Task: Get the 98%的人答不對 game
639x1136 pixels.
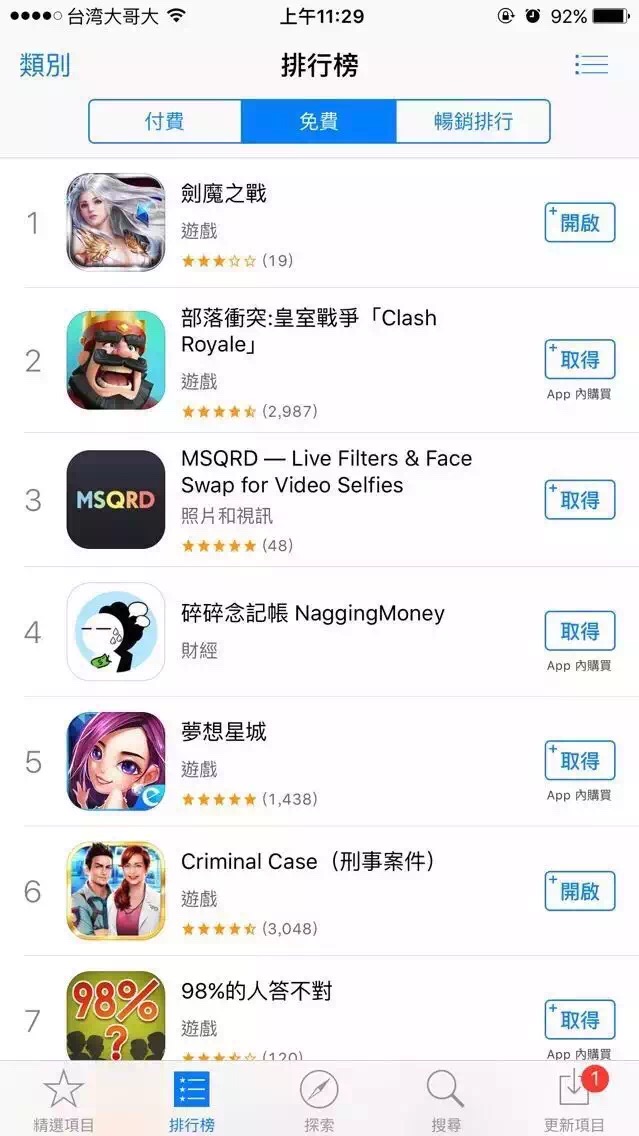Action: pyautogui.click(x=580, y=1020)
